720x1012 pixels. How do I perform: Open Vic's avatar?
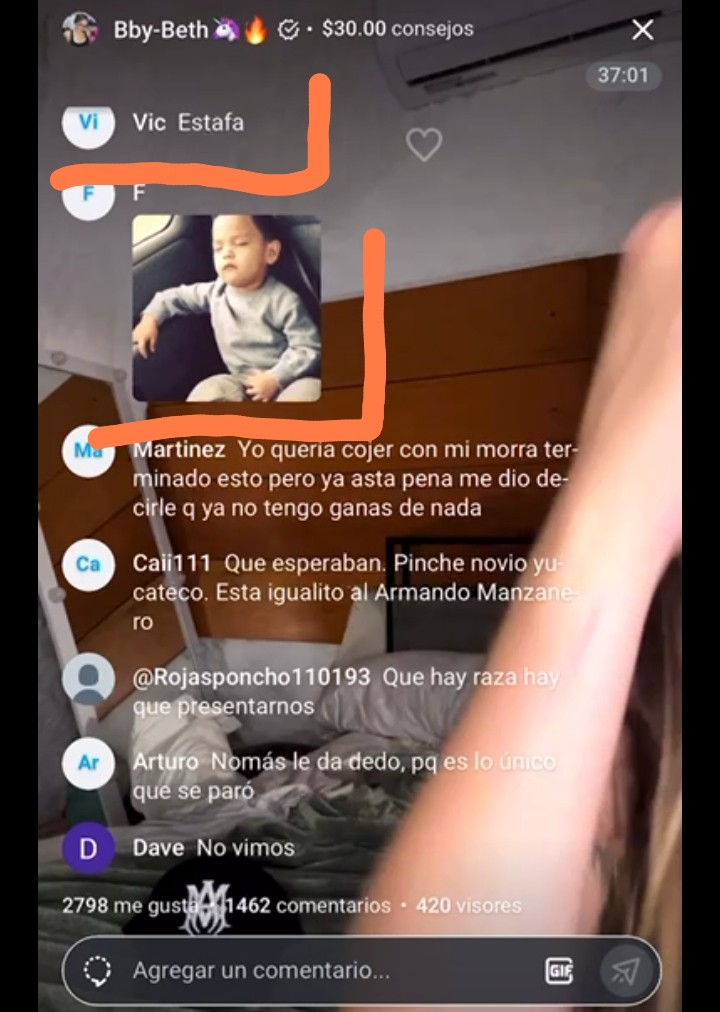88,123
